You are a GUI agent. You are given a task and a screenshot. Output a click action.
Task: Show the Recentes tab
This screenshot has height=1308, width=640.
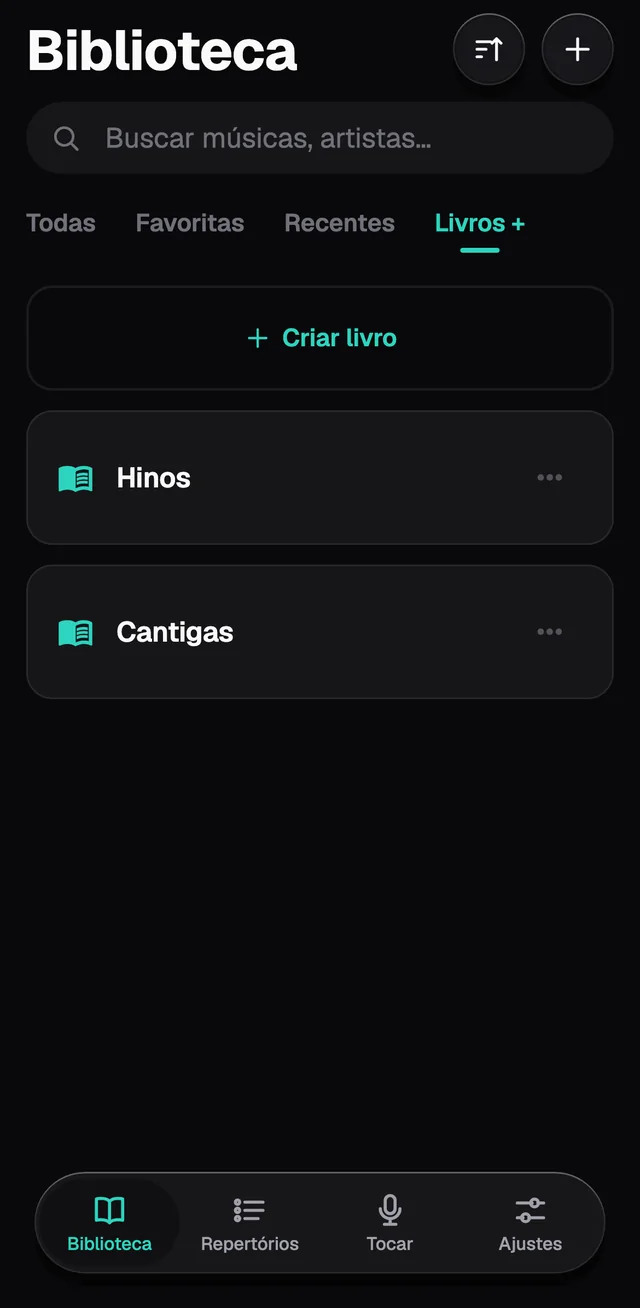click(x=340, y=223)
